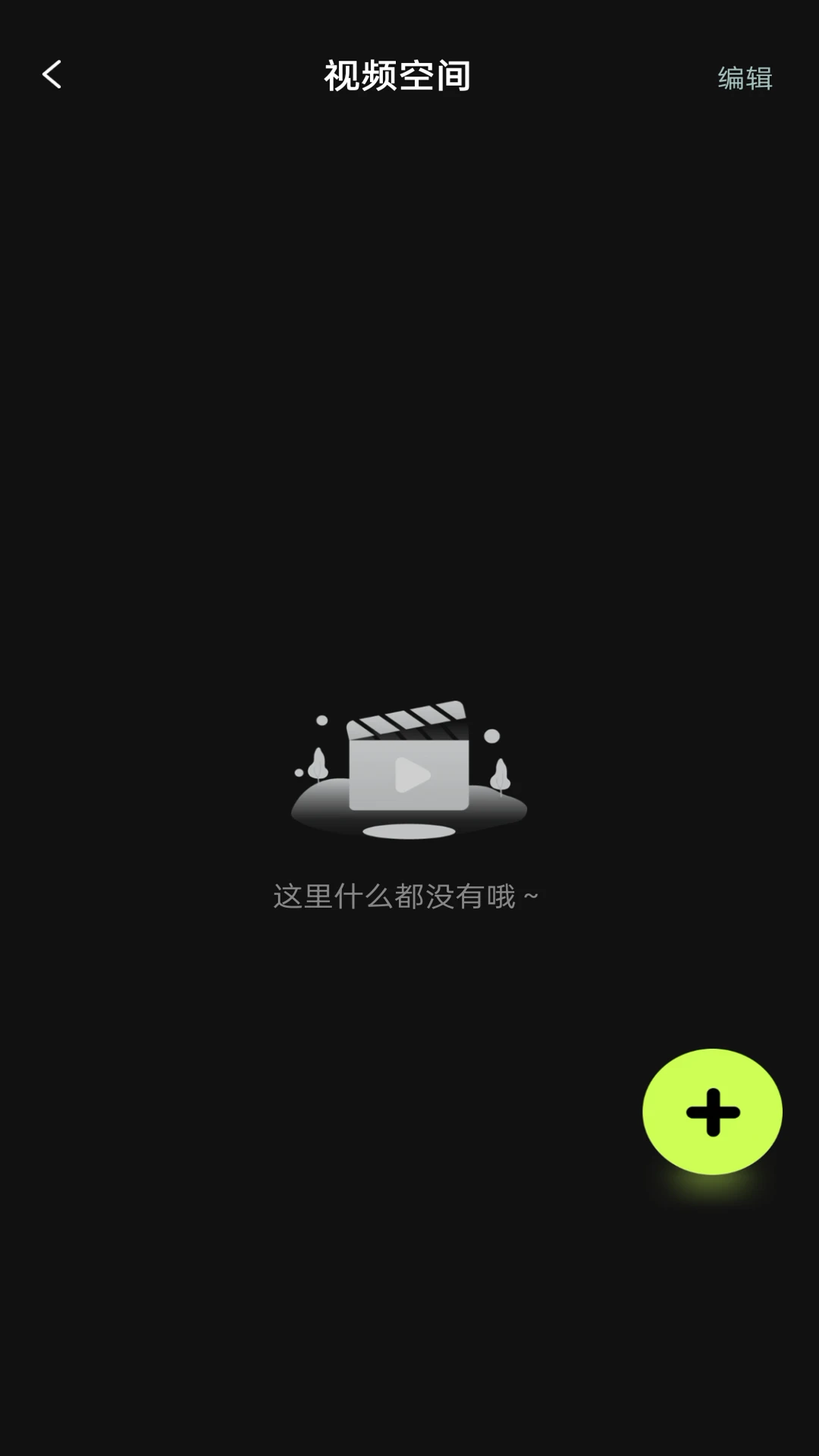Image resolution: width=819 pixels, height=1456 pixels.
Task: Add a new video with the plus button
Action: click(712, 1112)
